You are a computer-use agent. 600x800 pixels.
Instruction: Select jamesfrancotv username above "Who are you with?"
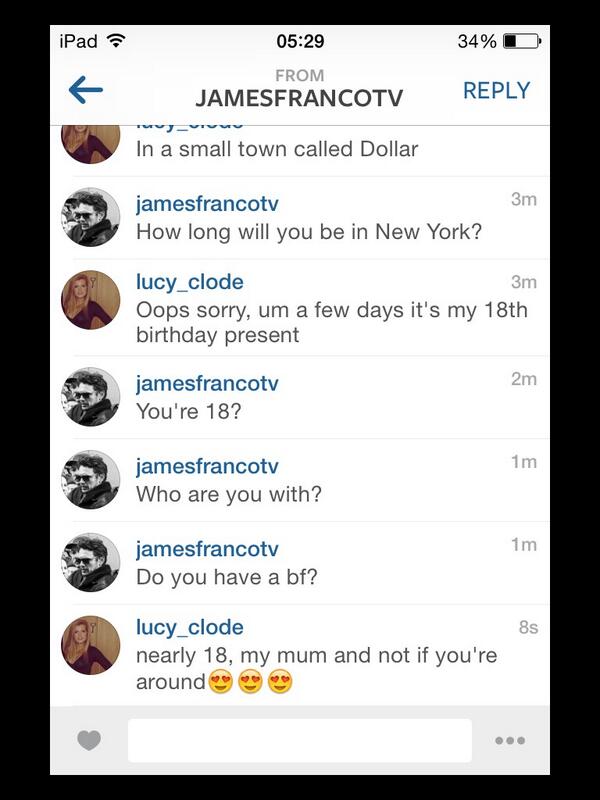point(207,467)
